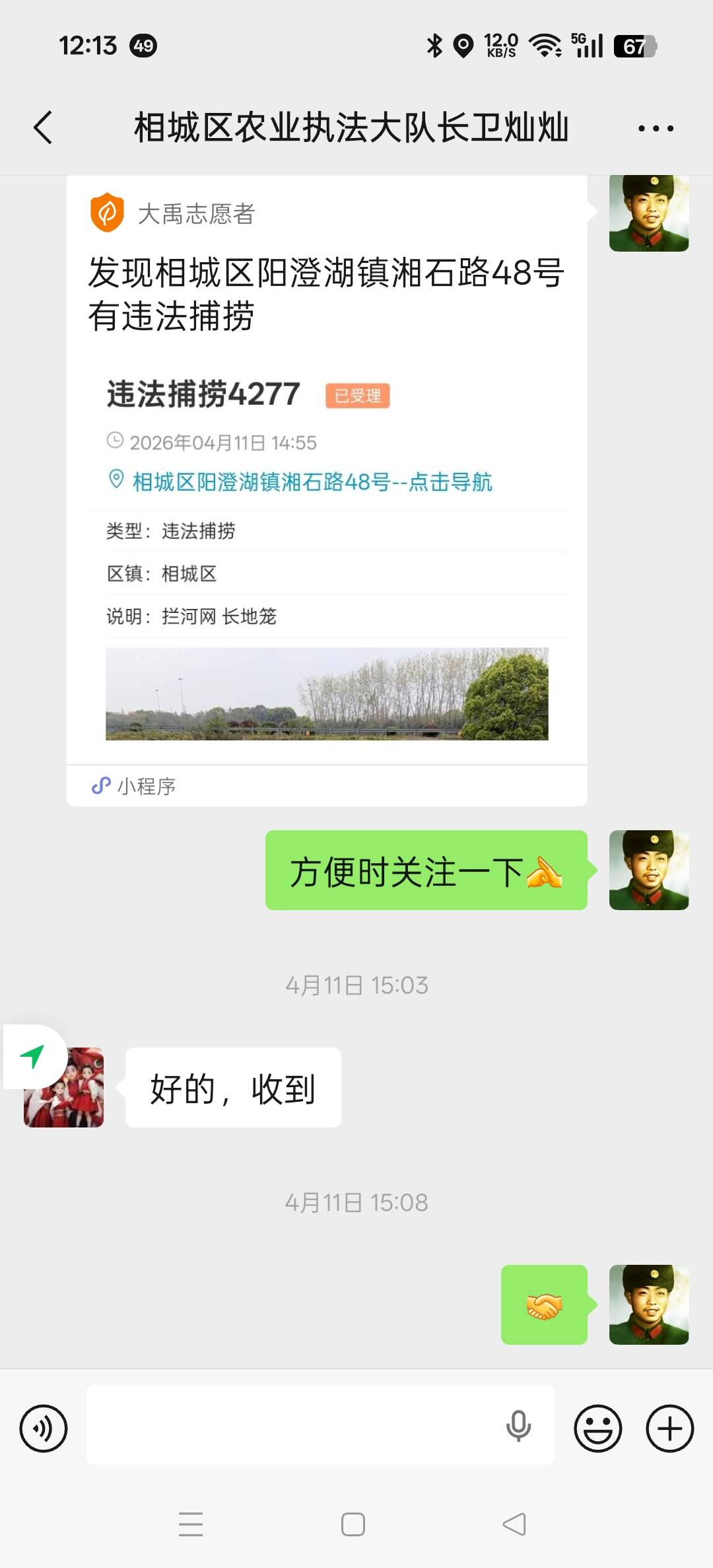Switch to voice input mode
Viewport: 713px width, 1568px height.
pyautogui.click(x=44, y=1428)
